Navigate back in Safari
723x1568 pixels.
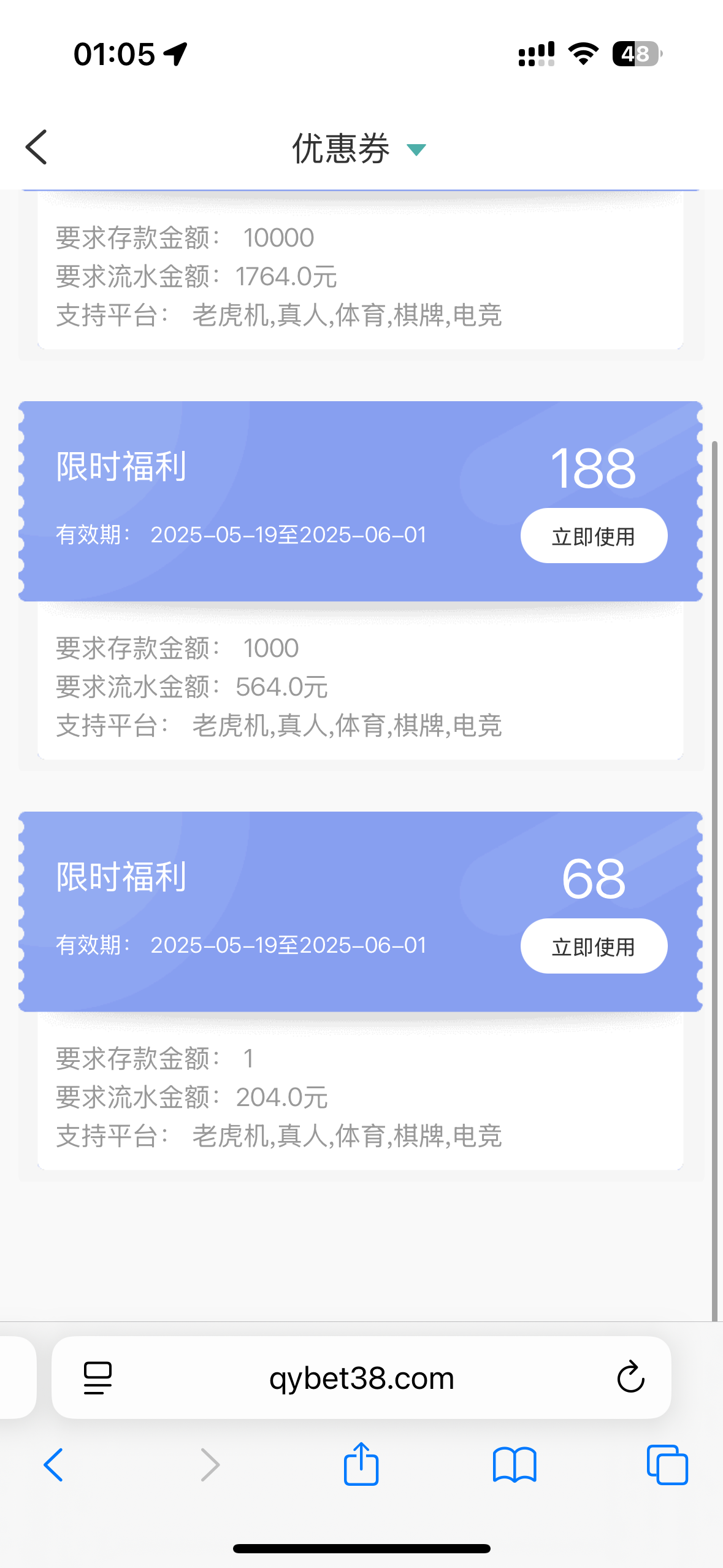click(54, 1466)
